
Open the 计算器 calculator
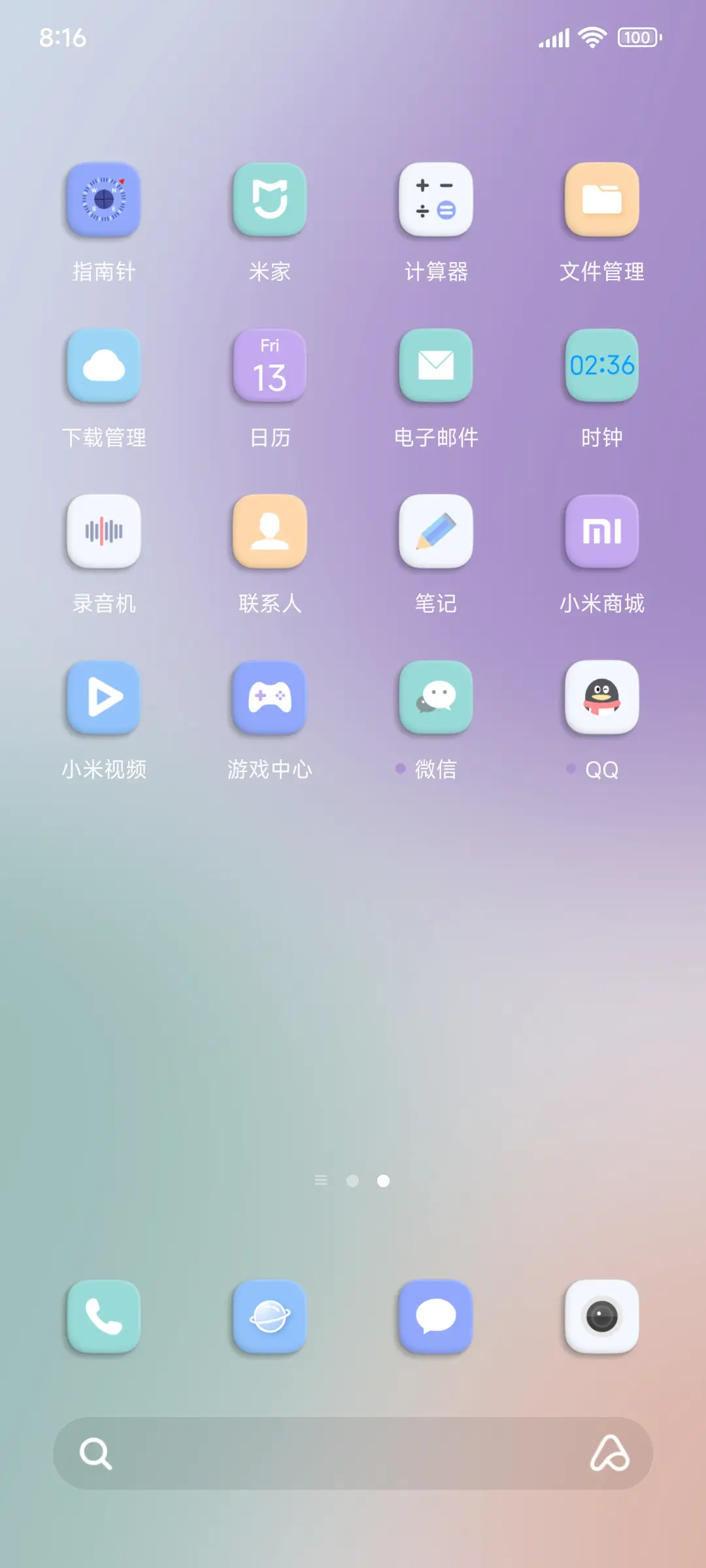click(x=435, y=200)
